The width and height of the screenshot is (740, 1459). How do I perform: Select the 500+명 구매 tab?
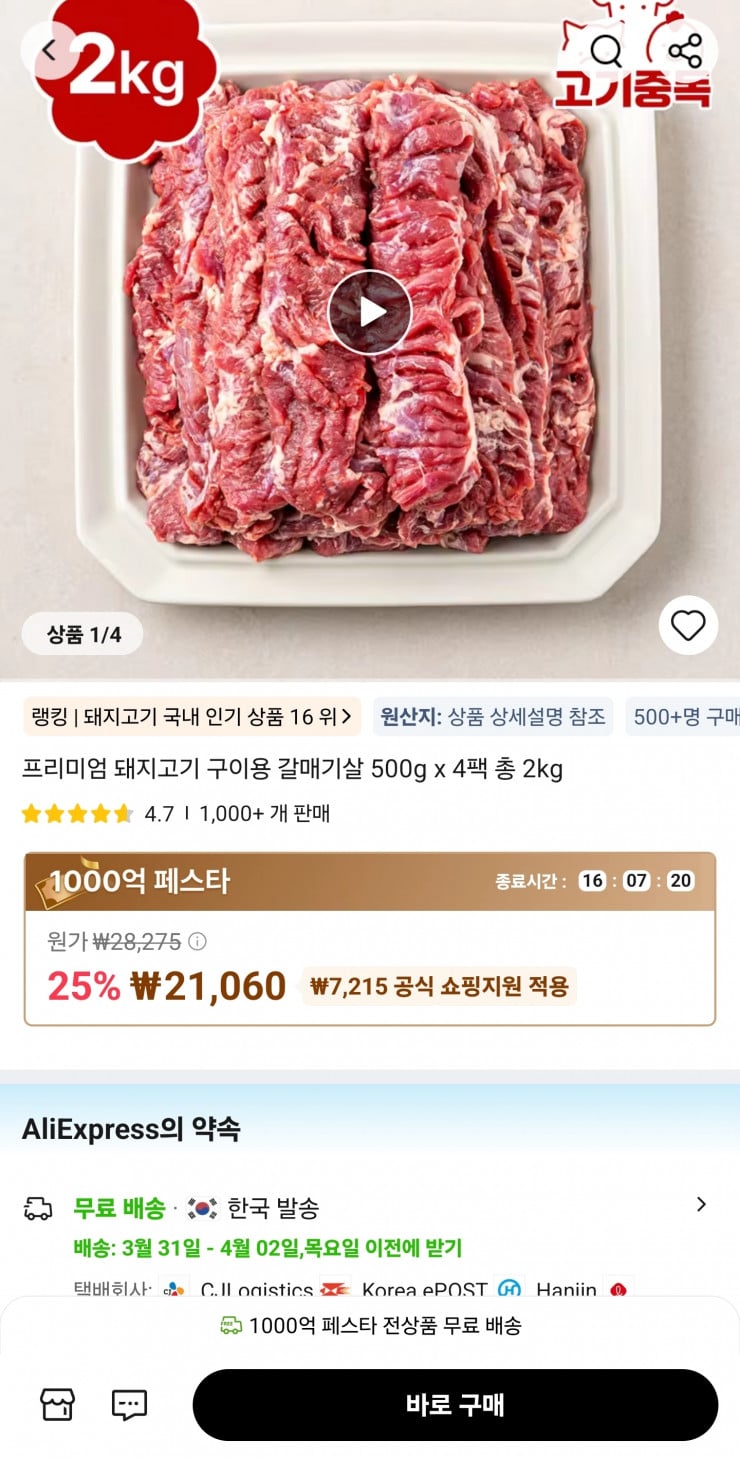tap(684, 717)
